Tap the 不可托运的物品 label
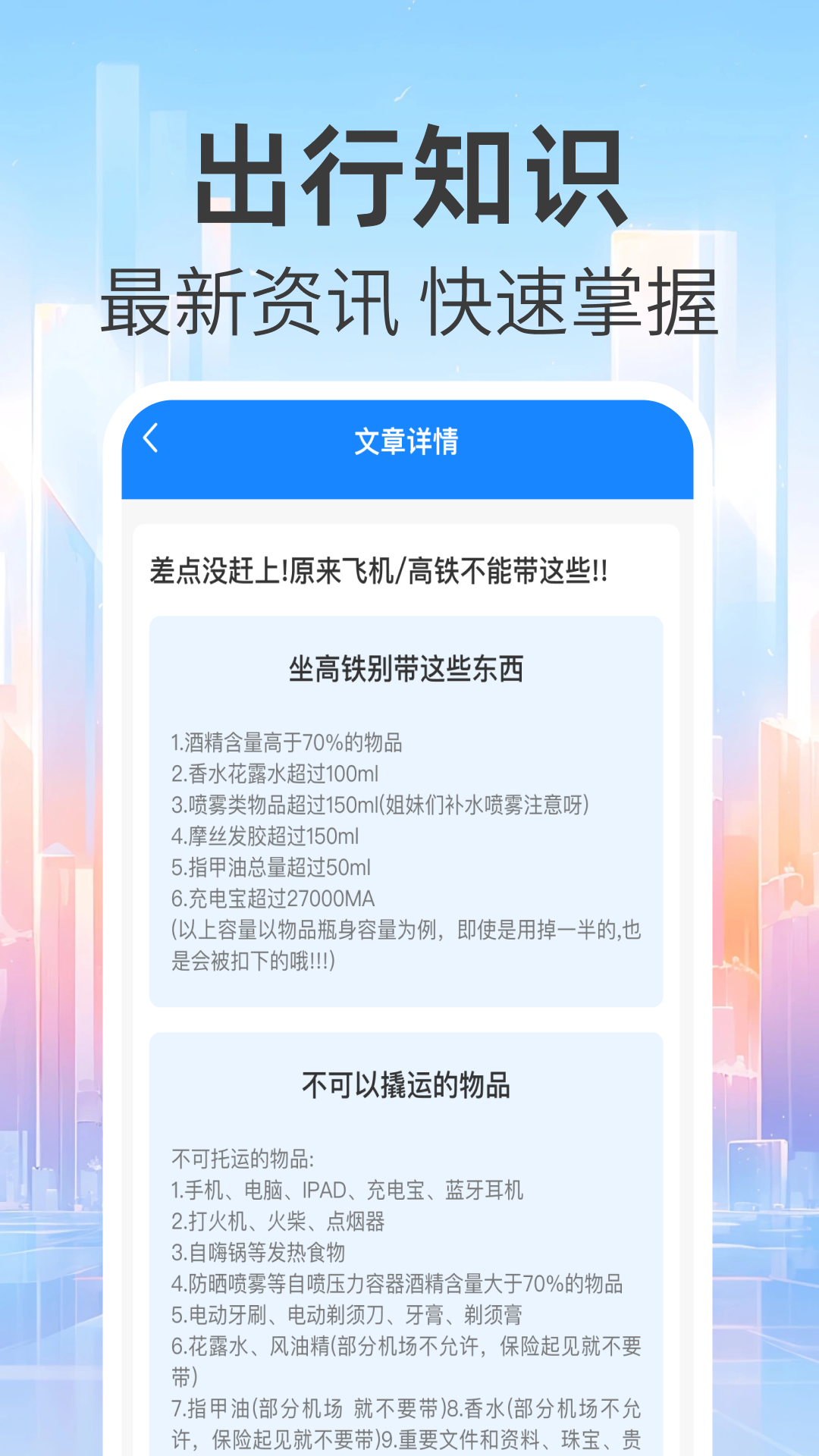 (243, 1159)
